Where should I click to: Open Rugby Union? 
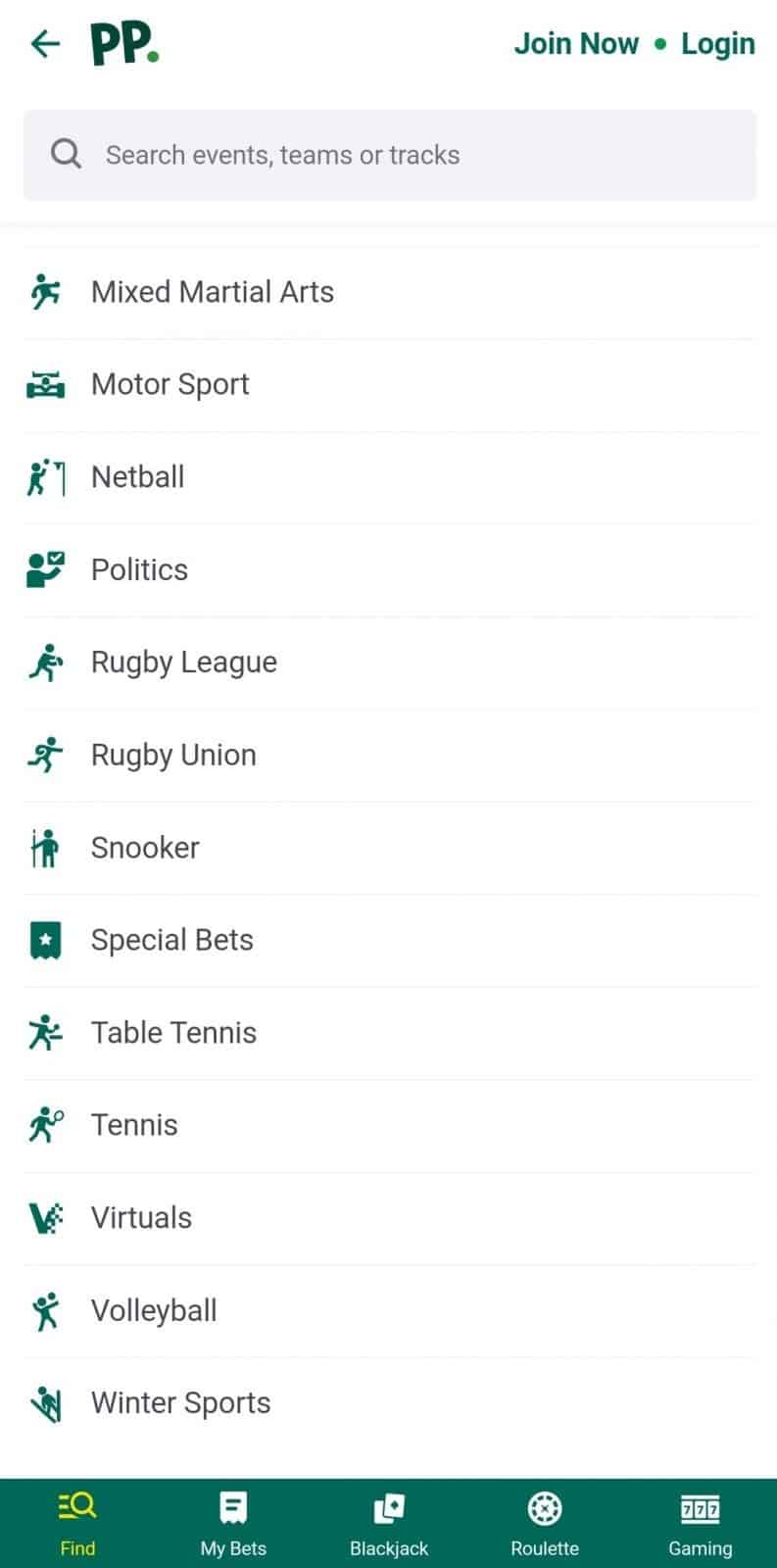[x=390, y=756]
